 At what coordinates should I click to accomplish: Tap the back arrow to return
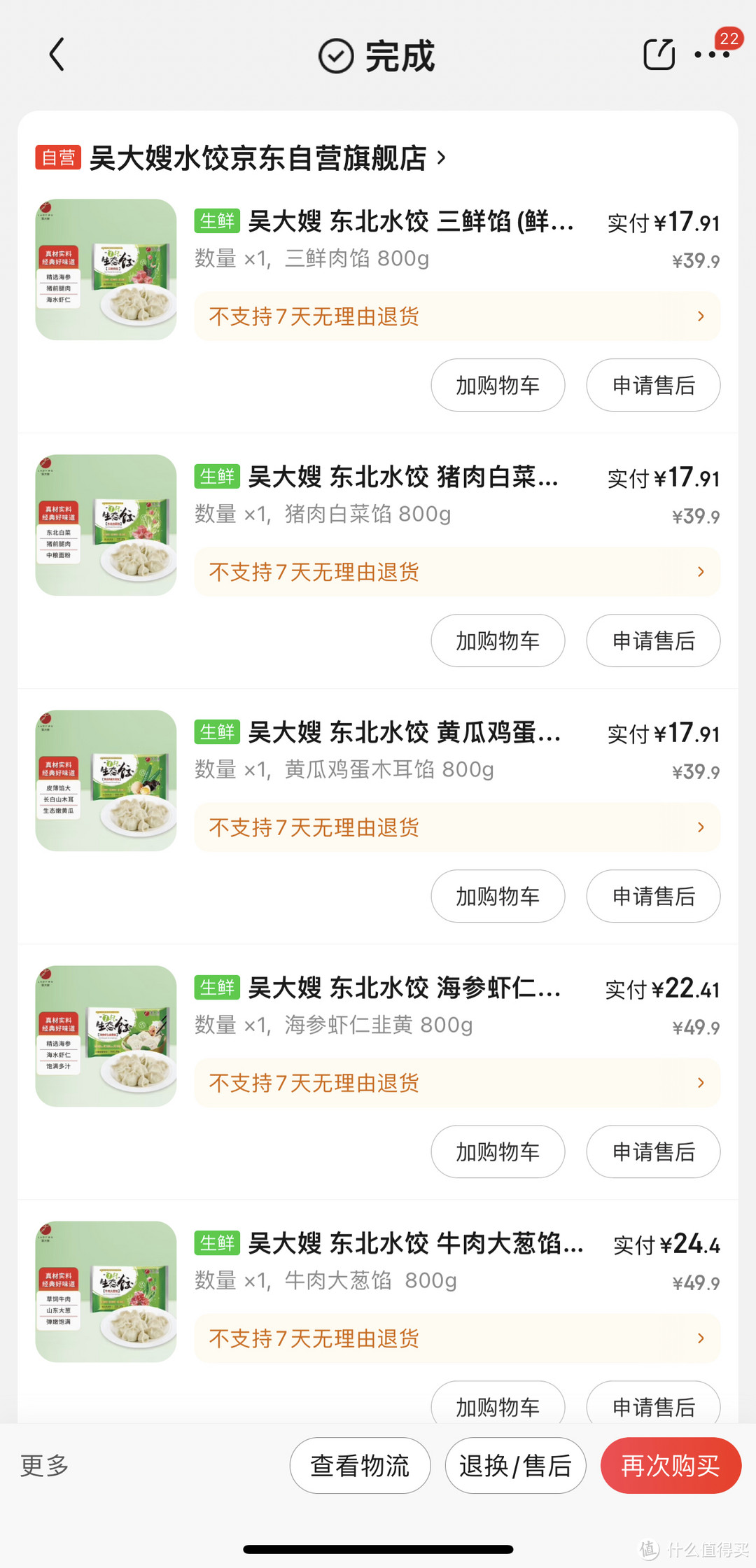click(57, 55)
